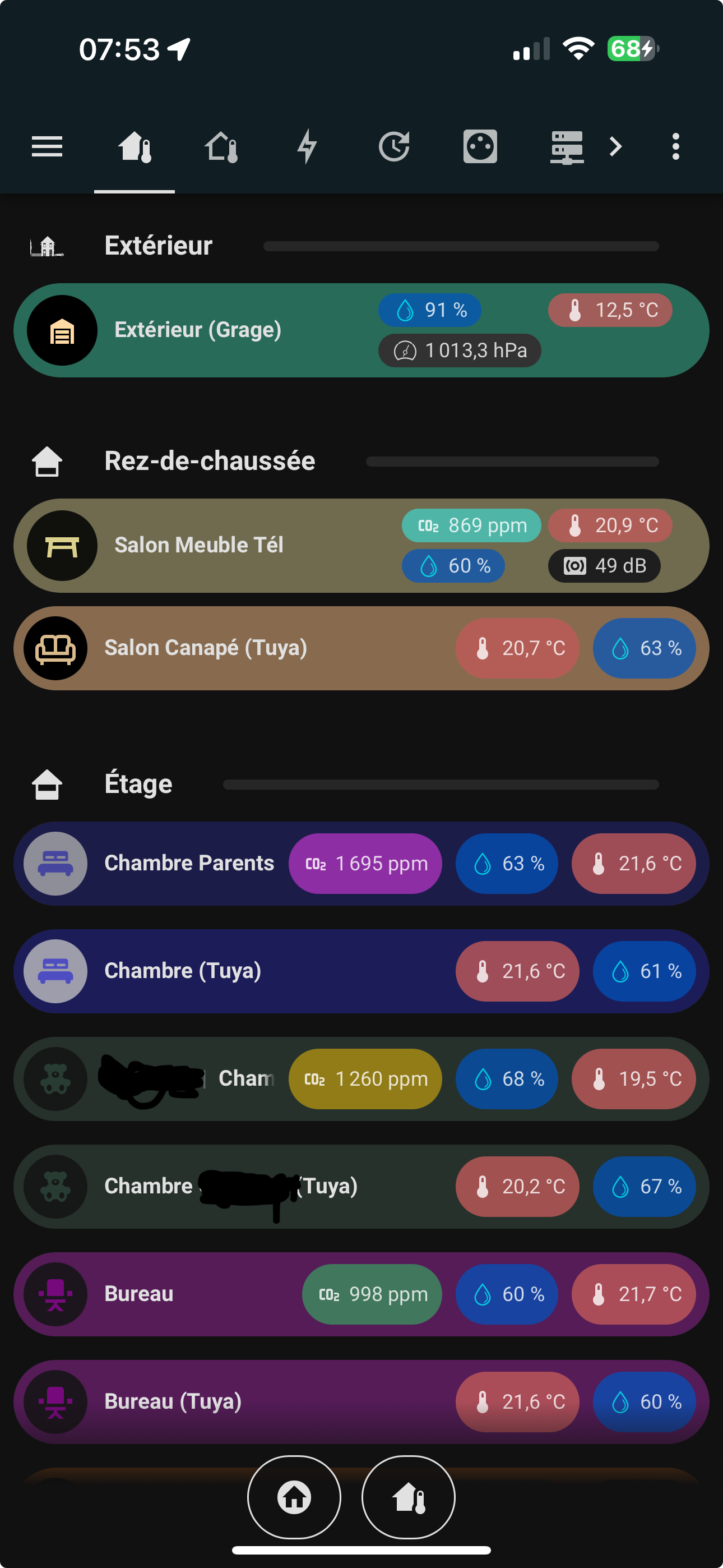Open the hamburger sidebar menu
Screen dimensions: 723x1568
pyautogui.click(x=47, y=147)
